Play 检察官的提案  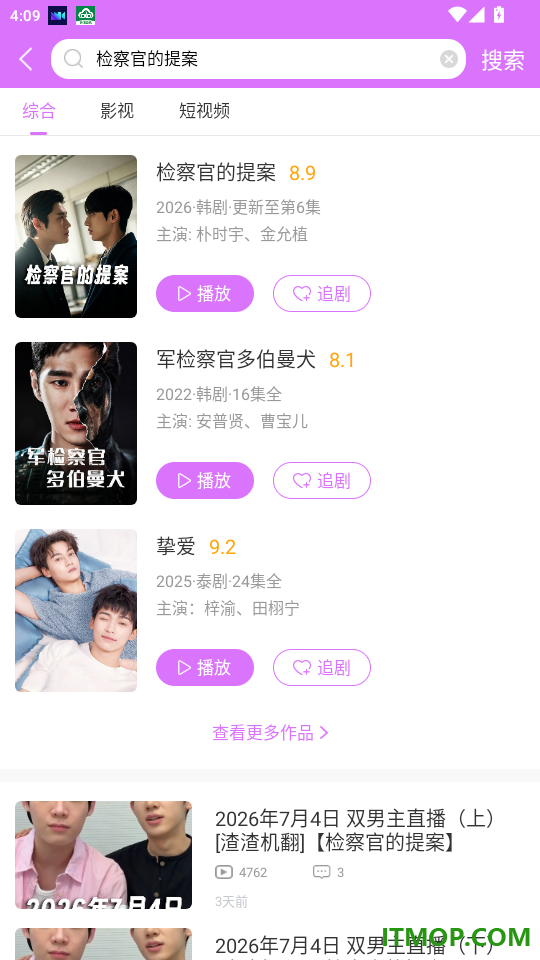pyautogui.click(x=204, y=294)
